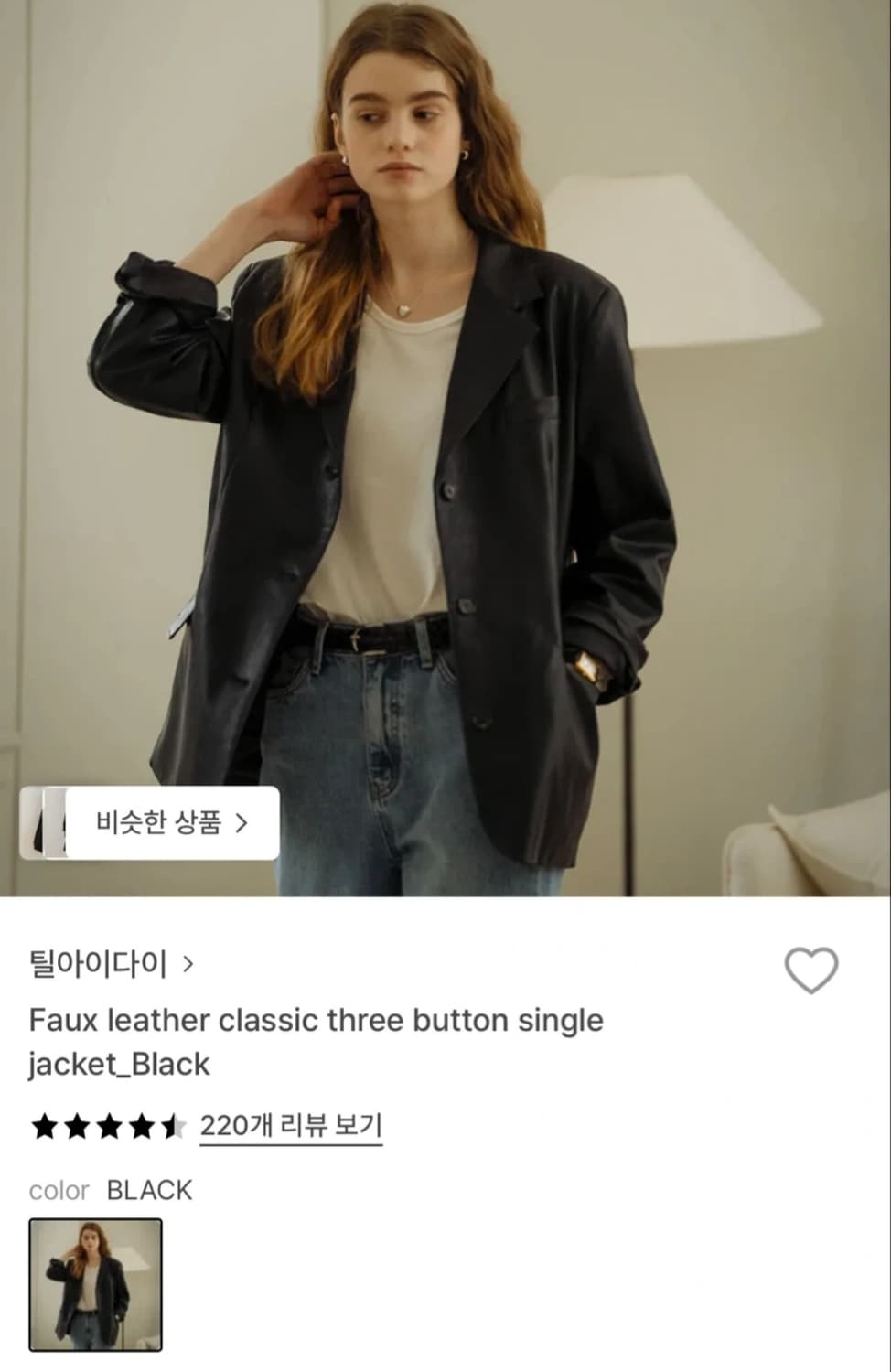Visit the 틸아이다이 brand page

coord(99,964)
